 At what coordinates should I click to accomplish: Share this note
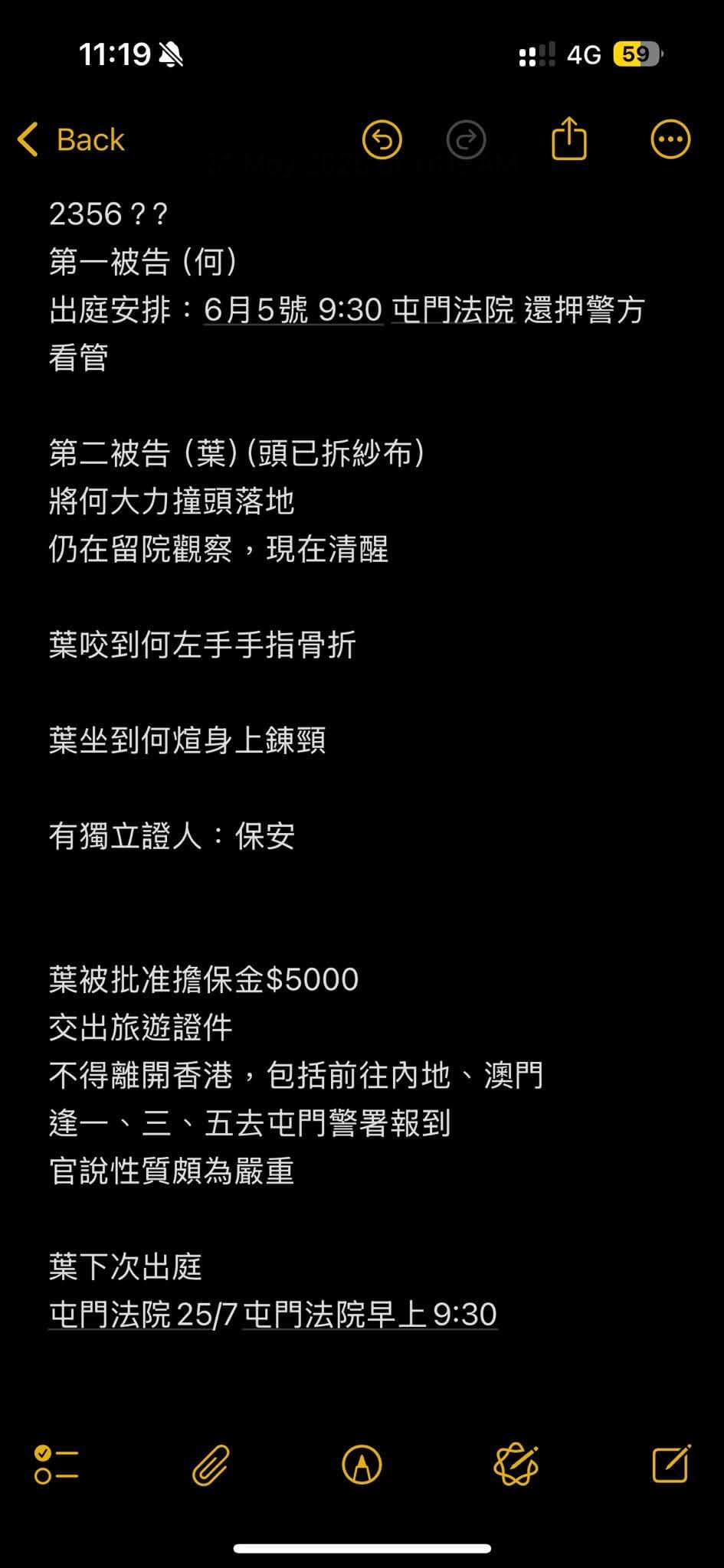(568, 138)
